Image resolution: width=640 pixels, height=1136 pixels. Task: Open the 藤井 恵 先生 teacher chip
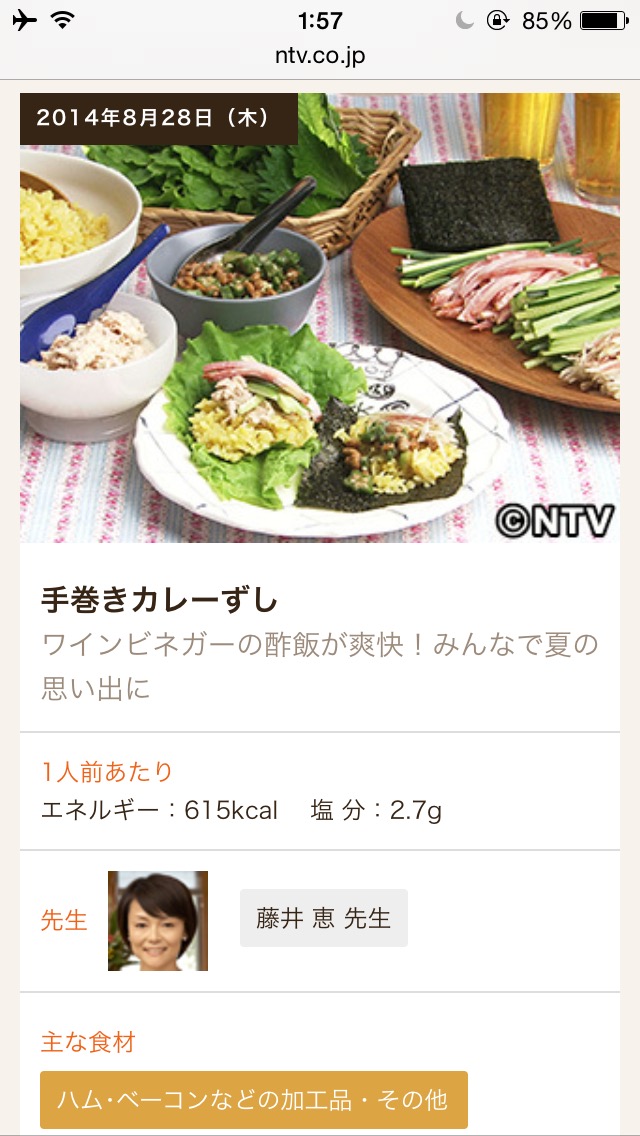(x=324, y=918)
